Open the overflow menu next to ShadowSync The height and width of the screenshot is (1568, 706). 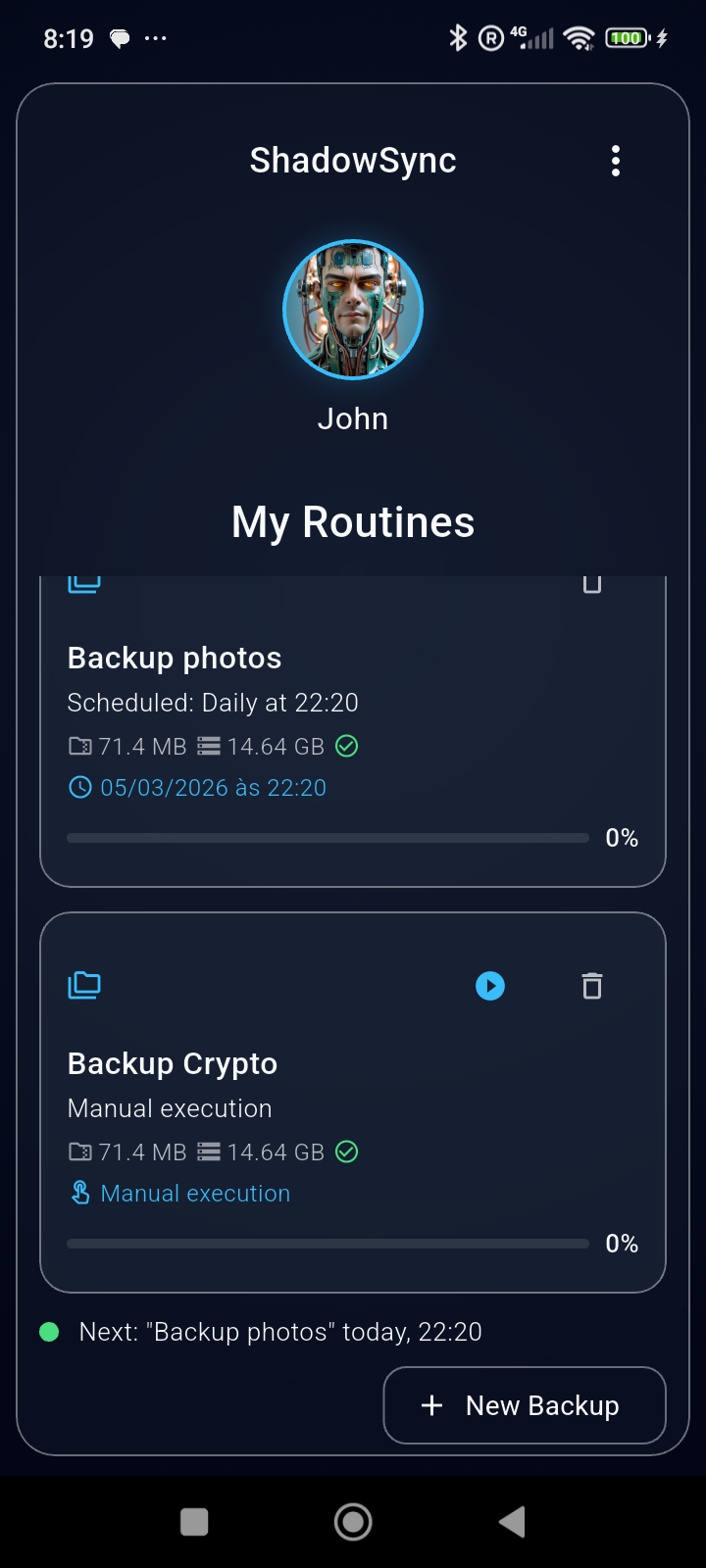(616, 161)
